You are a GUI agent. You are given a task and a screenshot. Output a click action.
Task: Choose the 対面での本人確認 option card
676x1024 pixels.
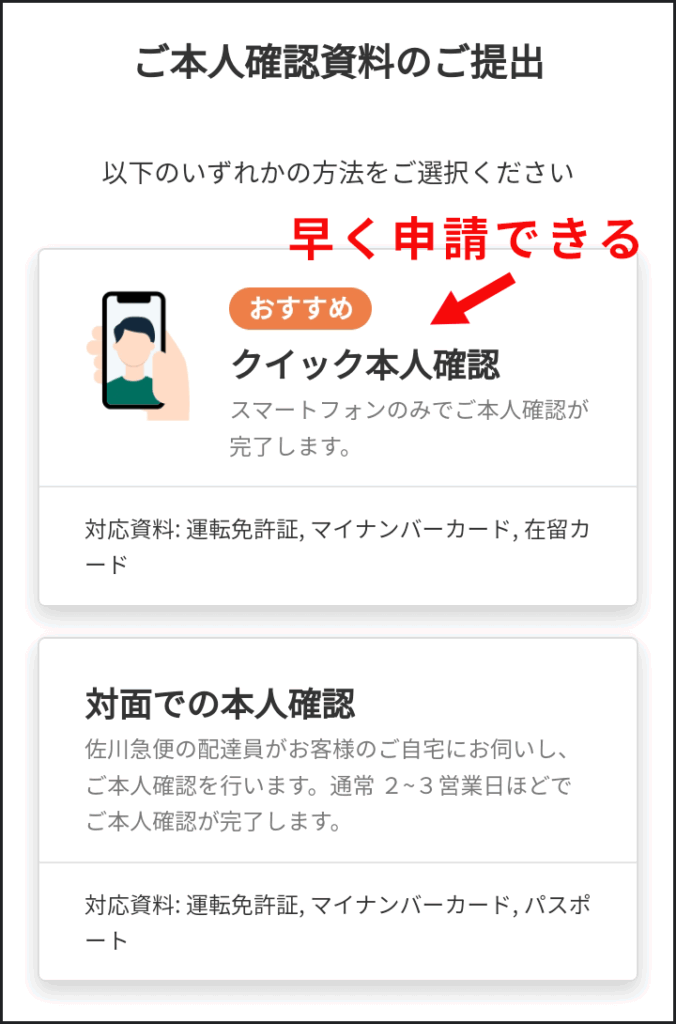click(x=337, y=760)
